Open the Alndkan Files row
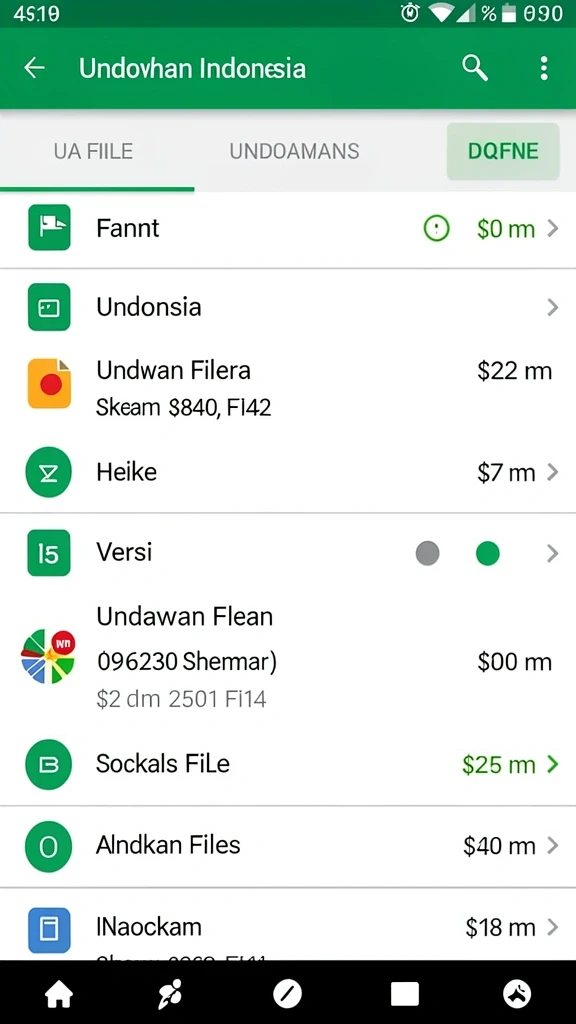 pos(288,846)
